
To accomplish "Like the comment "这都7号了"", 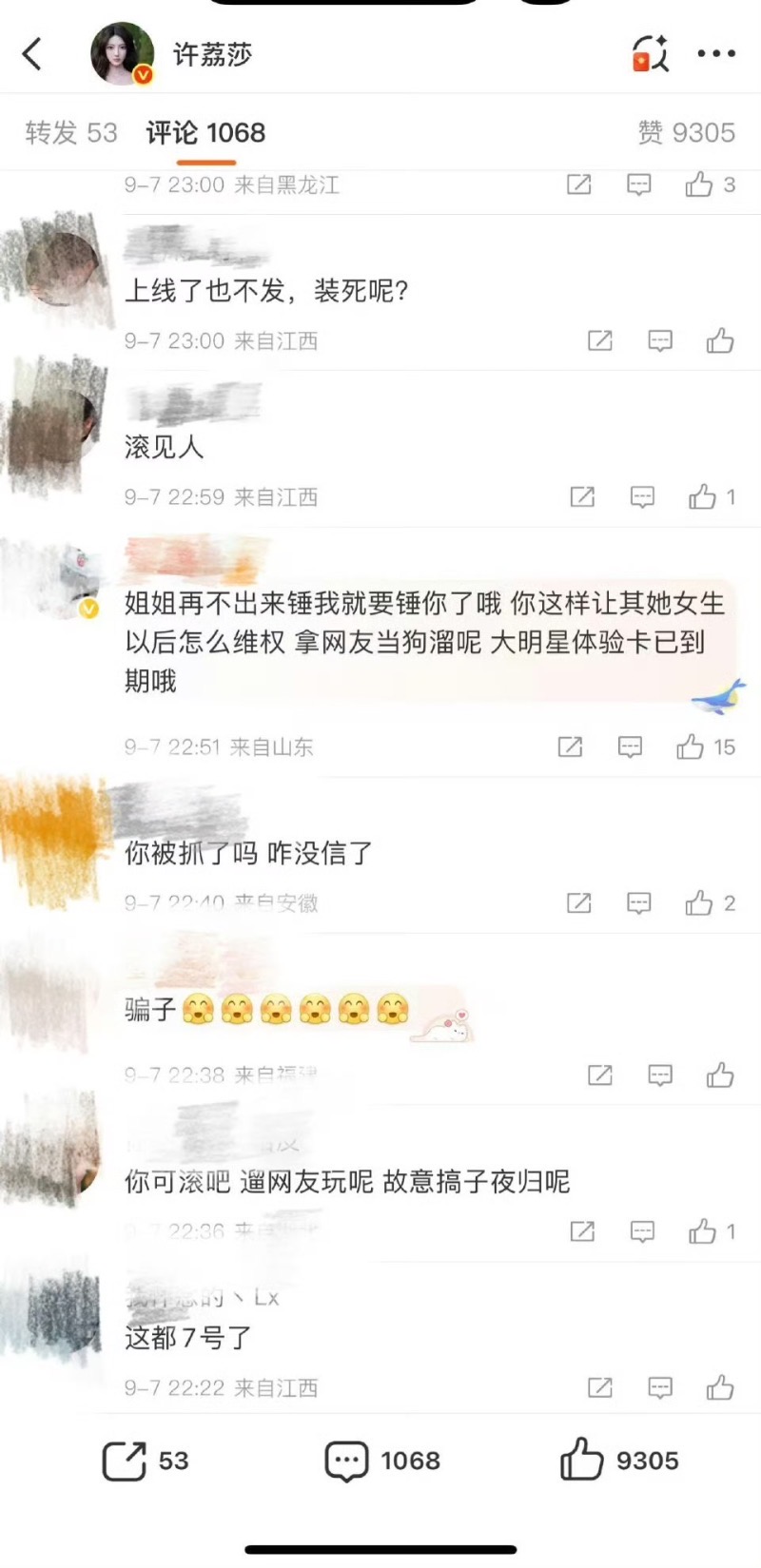I will pos(720,1388).
